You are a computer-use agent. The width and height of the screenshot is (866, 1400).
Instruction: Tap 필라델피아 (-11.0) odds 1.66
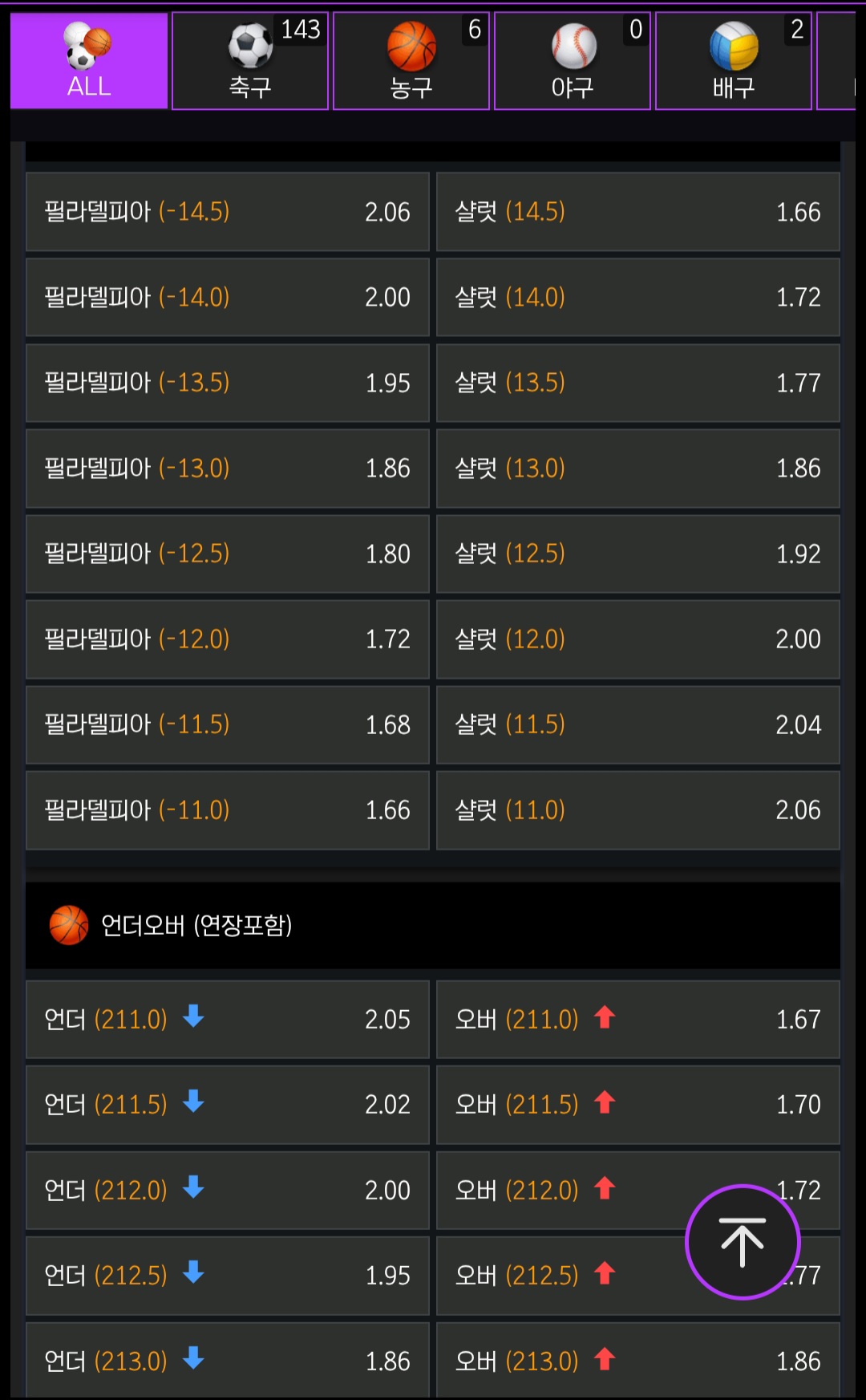click(x=228, y=810)
